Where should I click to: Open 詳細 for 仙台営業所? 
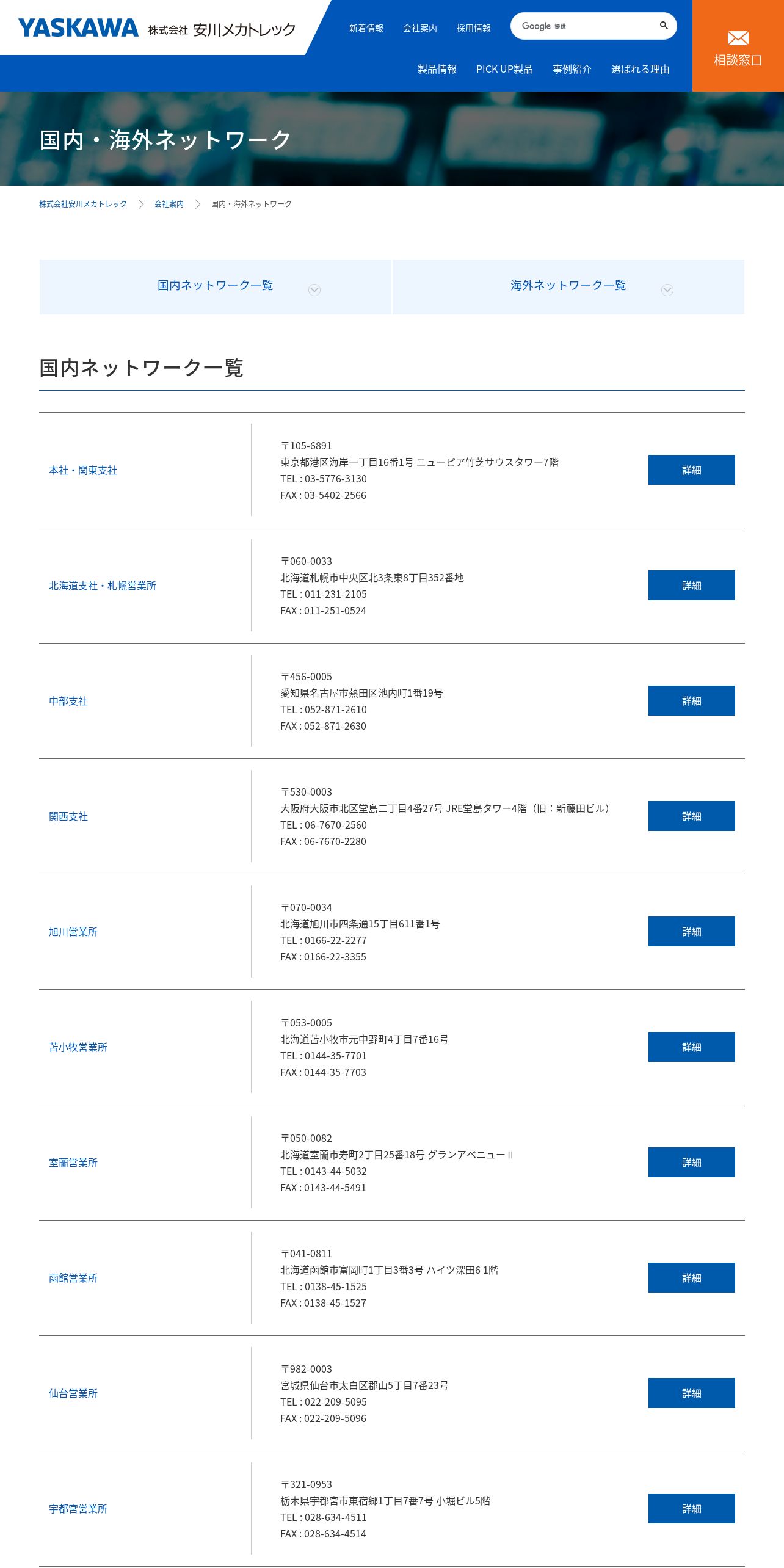(692, 1393)
